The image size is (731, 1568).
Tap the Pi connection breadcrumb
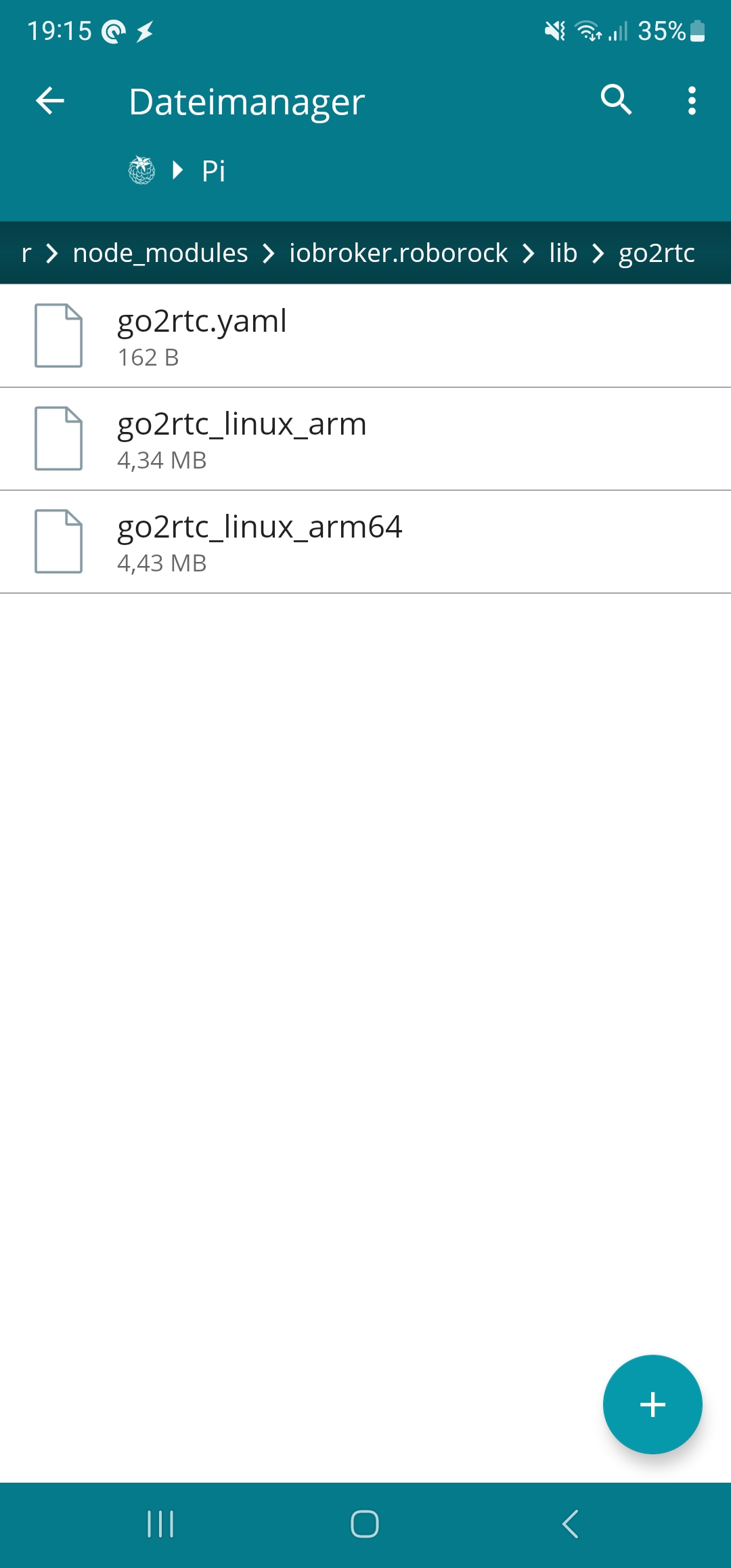click(x=213, y=171)
